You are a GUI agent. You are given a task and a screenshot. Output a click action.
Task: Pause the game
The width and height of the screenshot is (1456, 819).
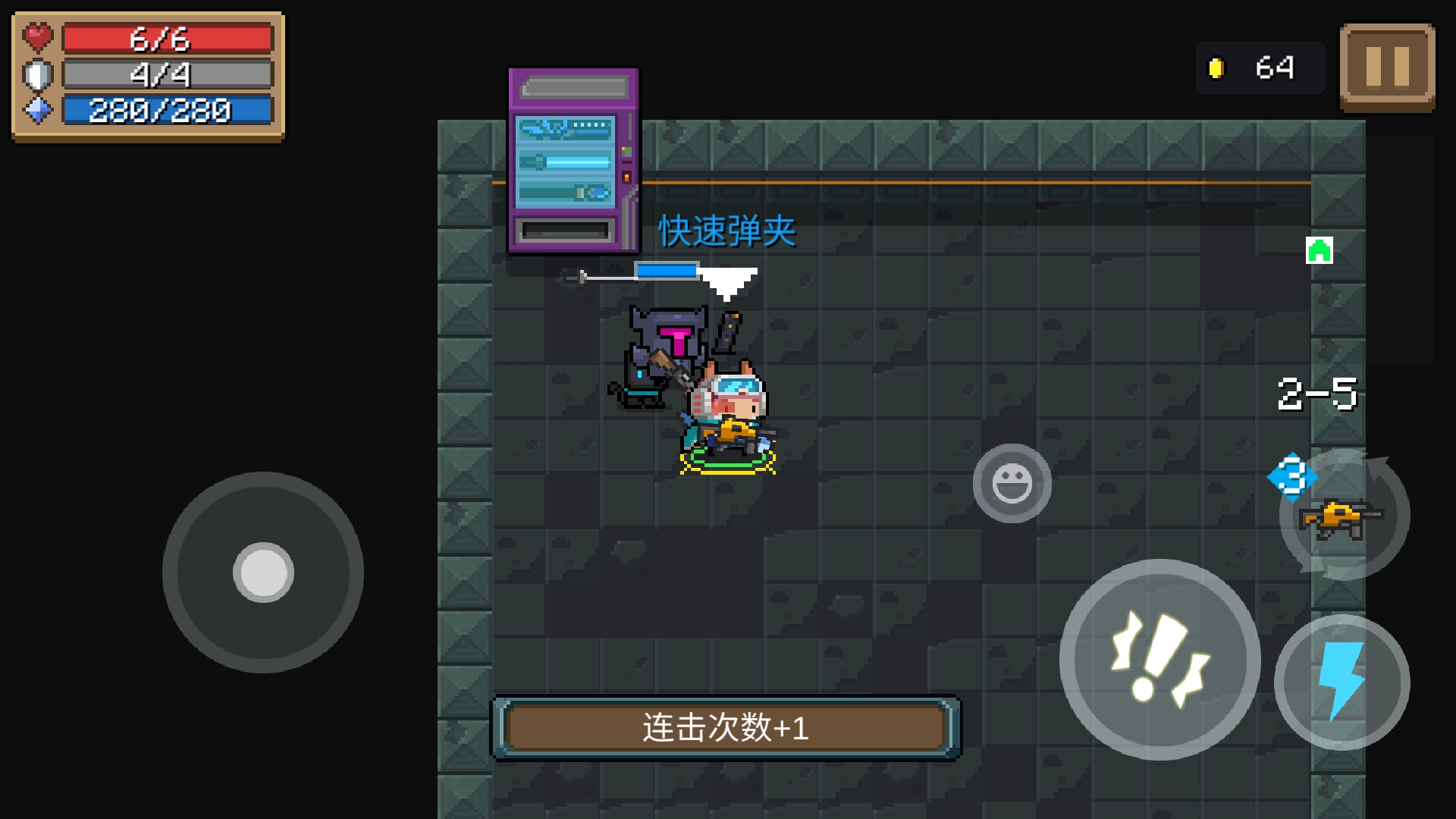(x=1387, y=67)
